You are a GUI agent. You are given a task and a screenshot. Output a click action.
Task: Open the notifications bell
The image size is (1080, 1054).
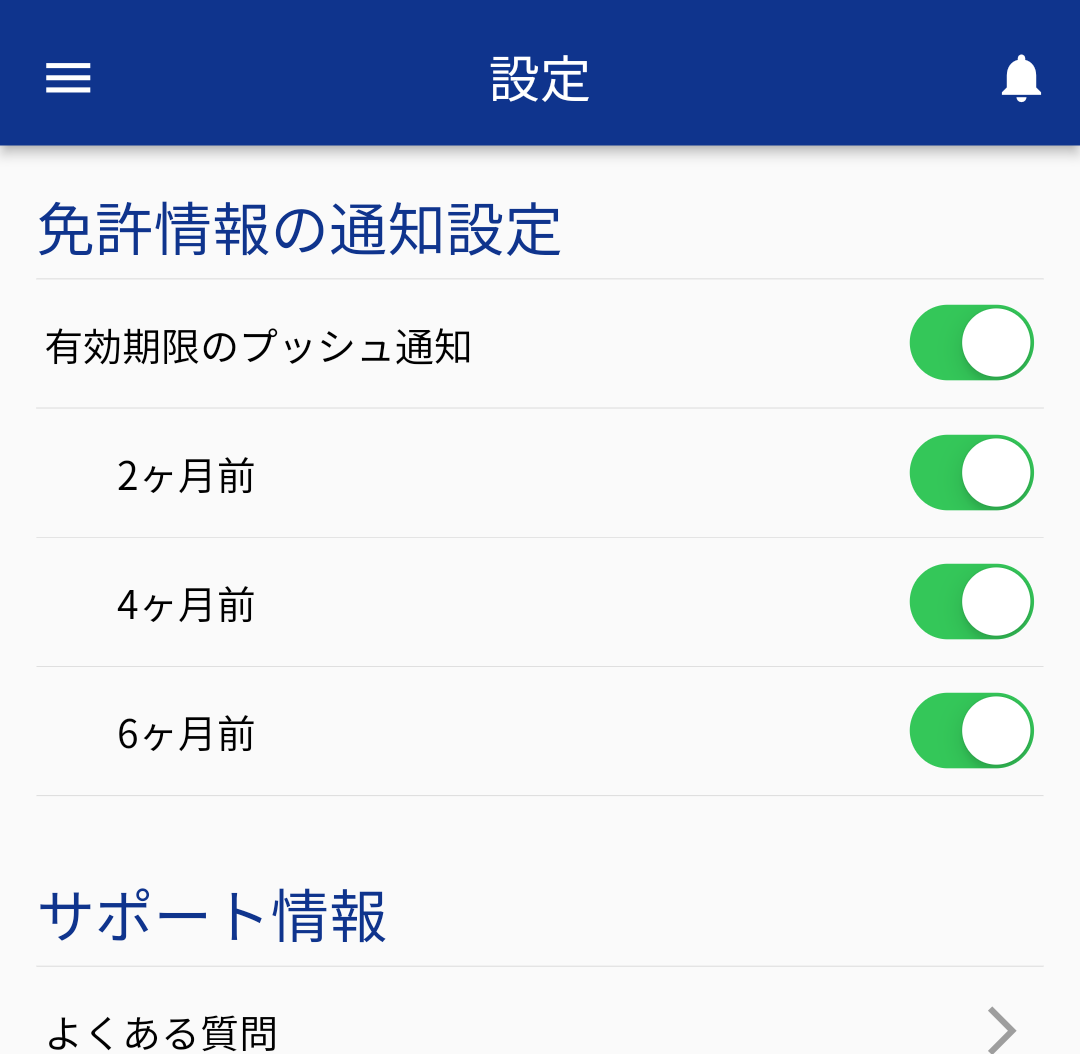click(x=1021, y=78)
